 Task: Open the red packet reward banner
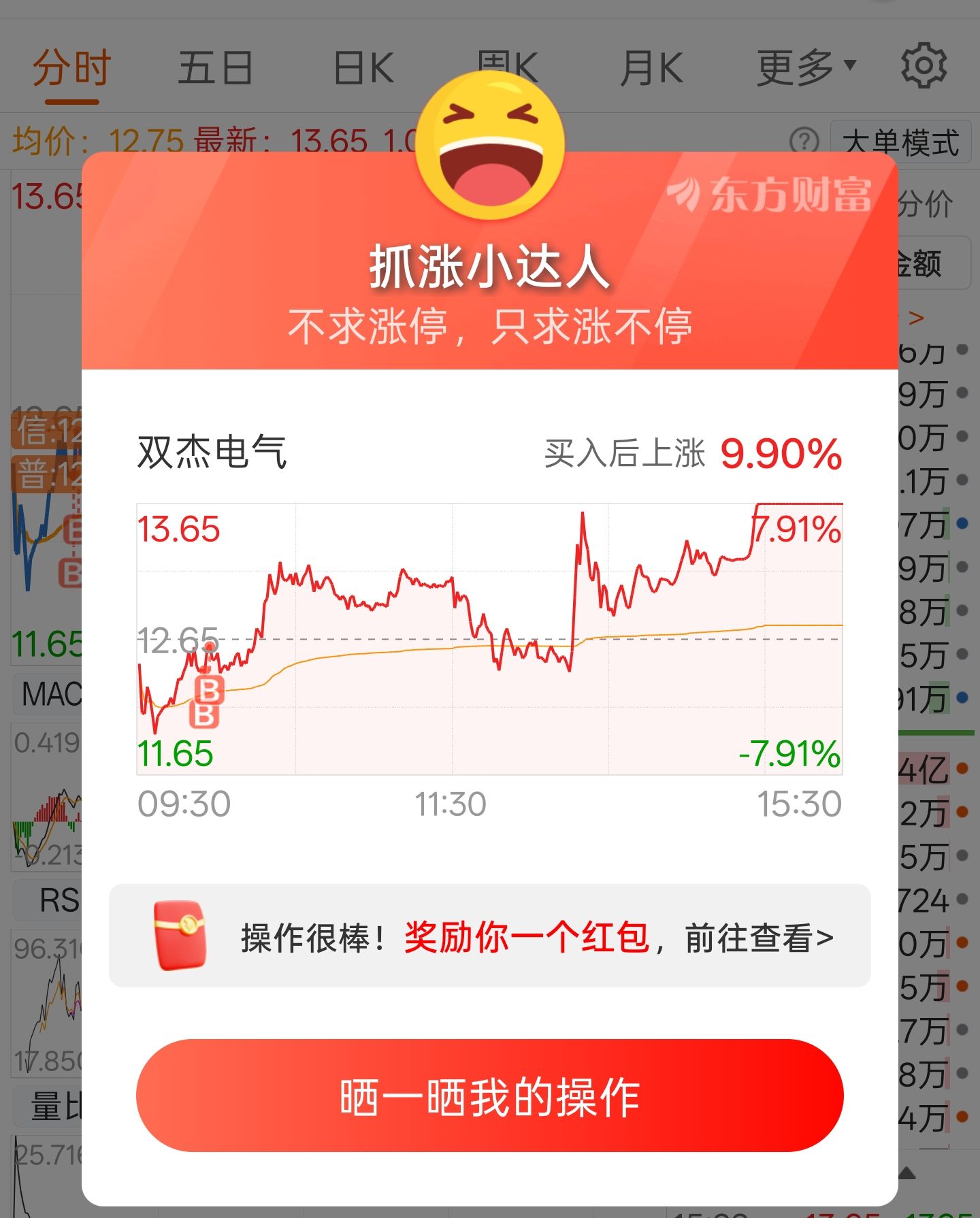(489, 936)
